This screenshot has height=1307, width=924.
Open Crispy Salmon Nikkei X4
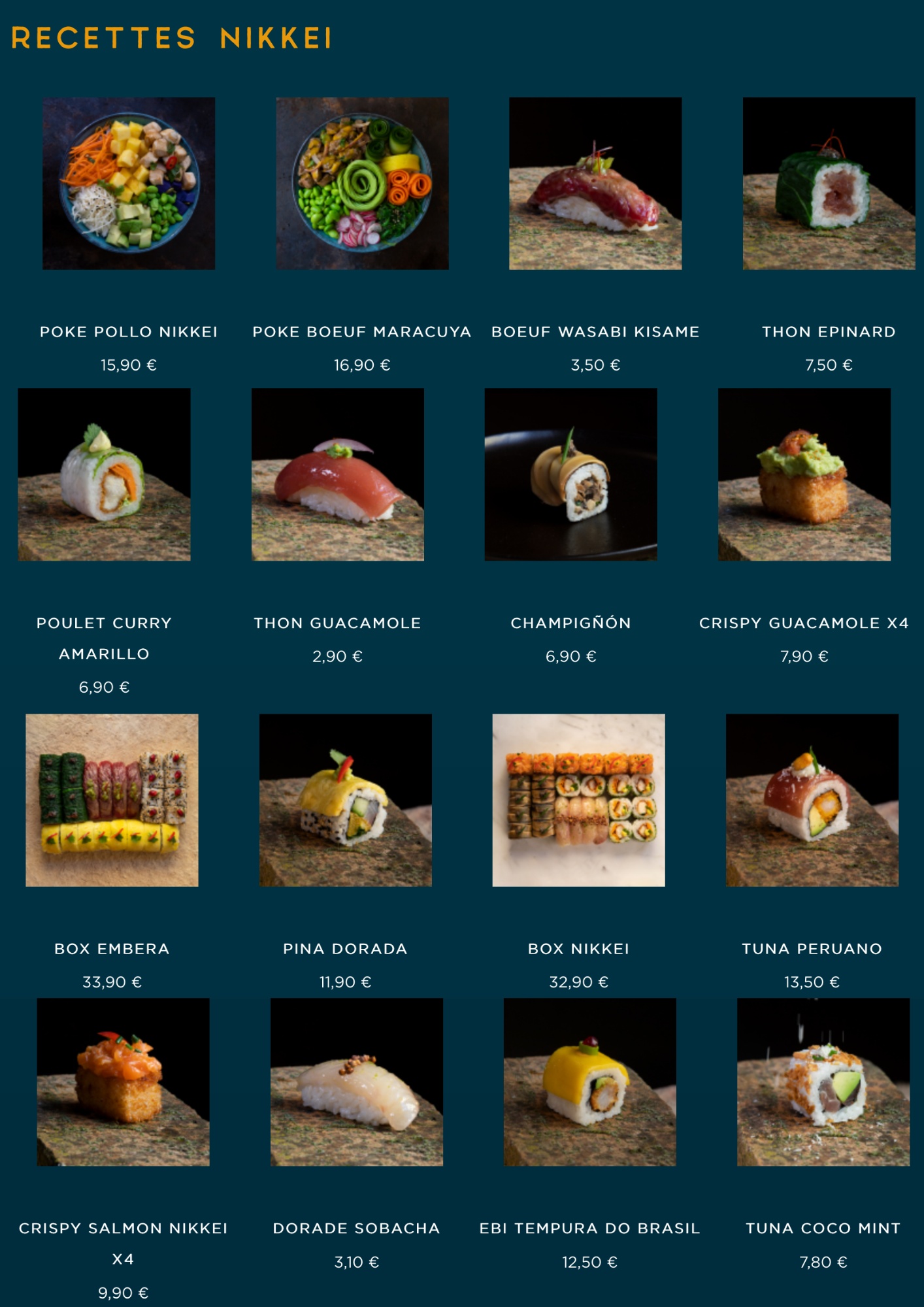coord(123,1082)
